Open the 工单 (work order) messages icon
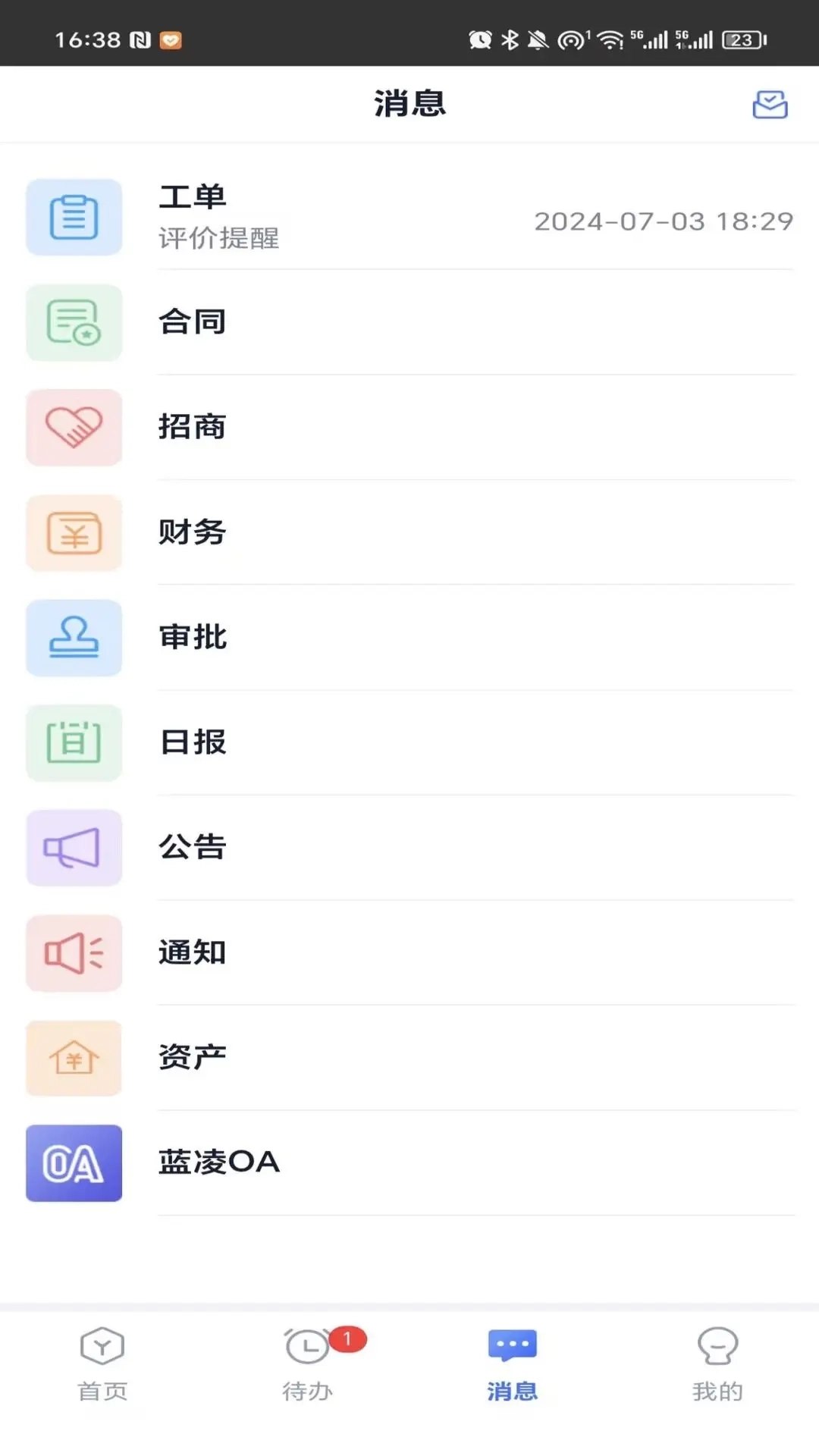The image size is (819, 1456). [74, 216]
